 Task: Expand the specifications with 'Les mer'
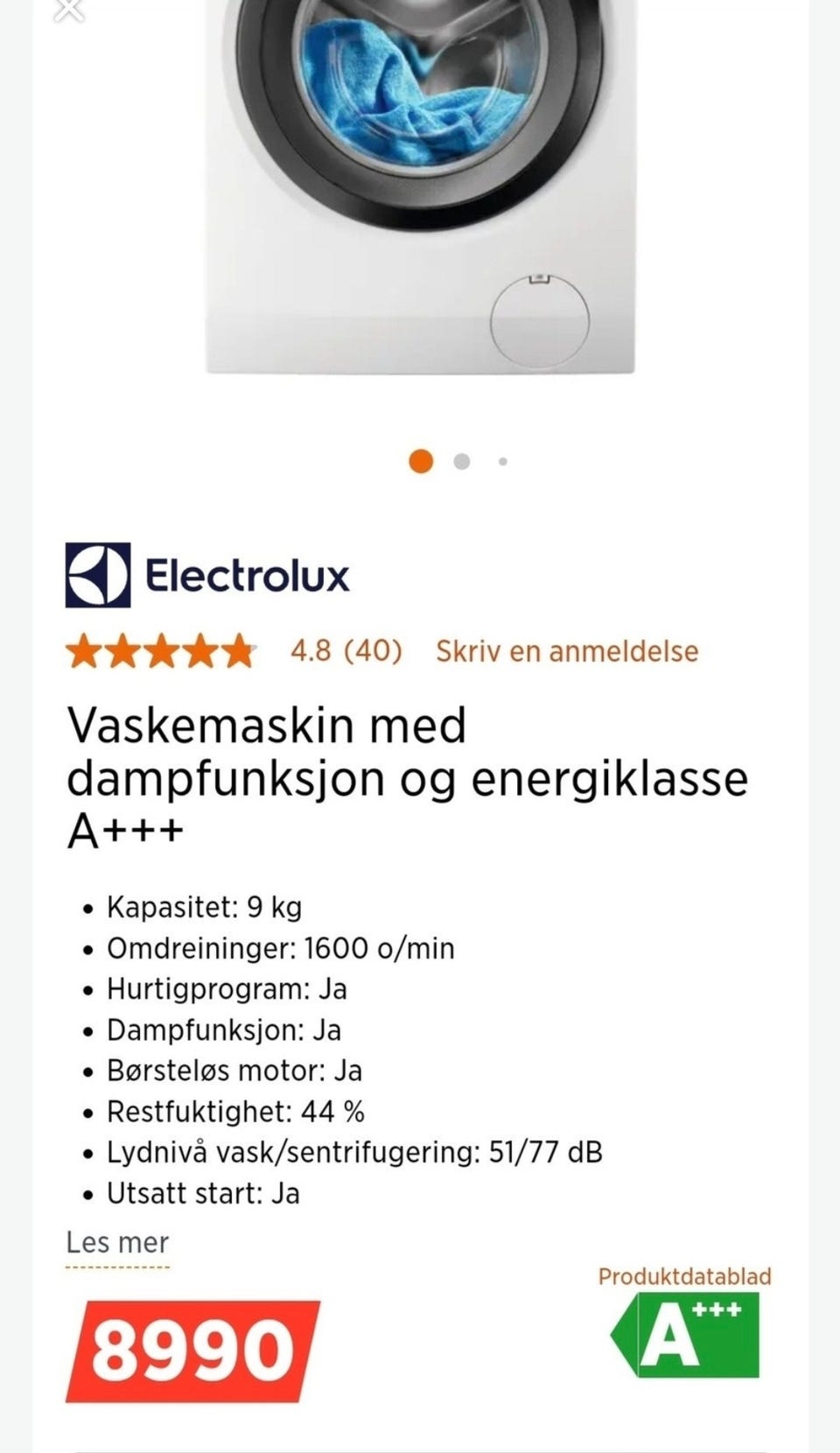(x=117, y=1242)
